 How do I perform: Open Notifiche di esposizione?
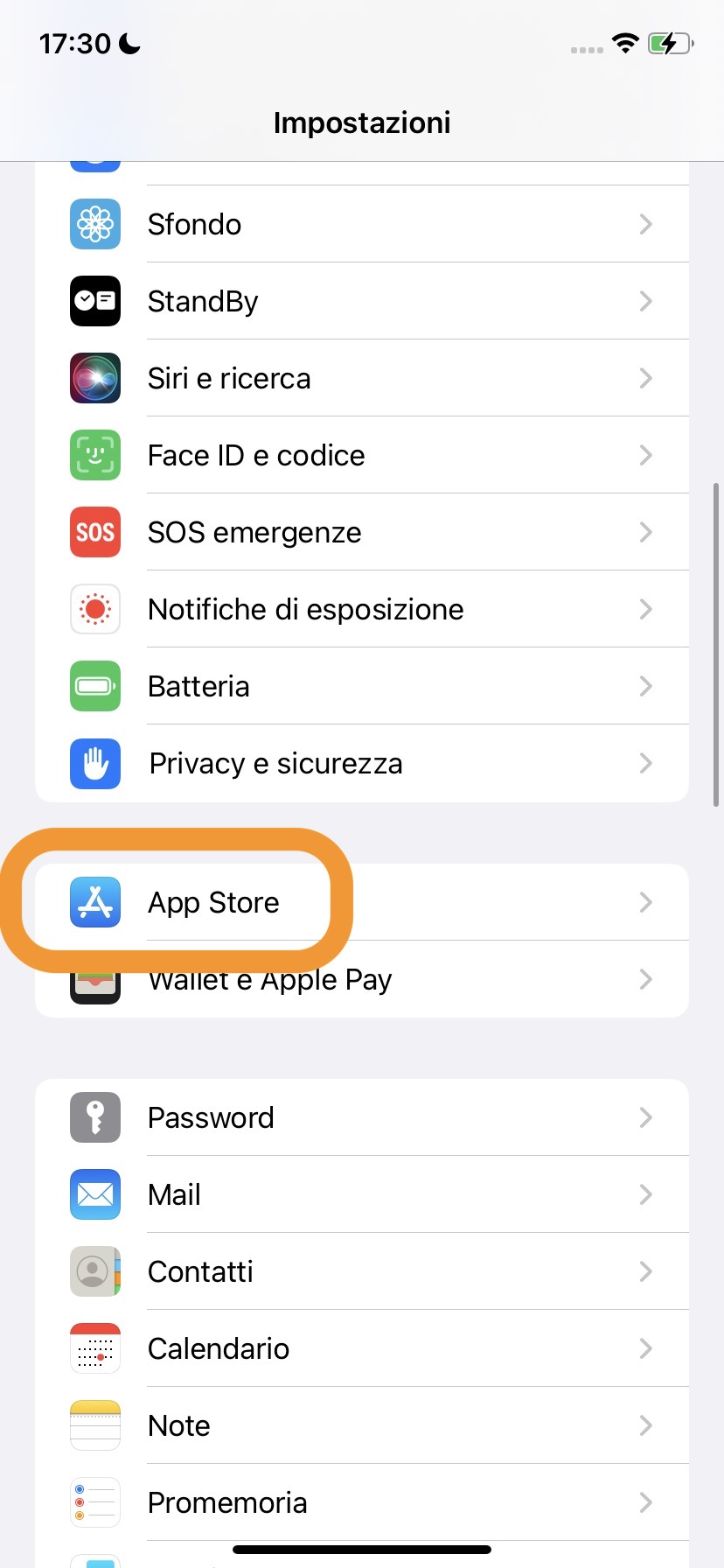click(362, 610)
